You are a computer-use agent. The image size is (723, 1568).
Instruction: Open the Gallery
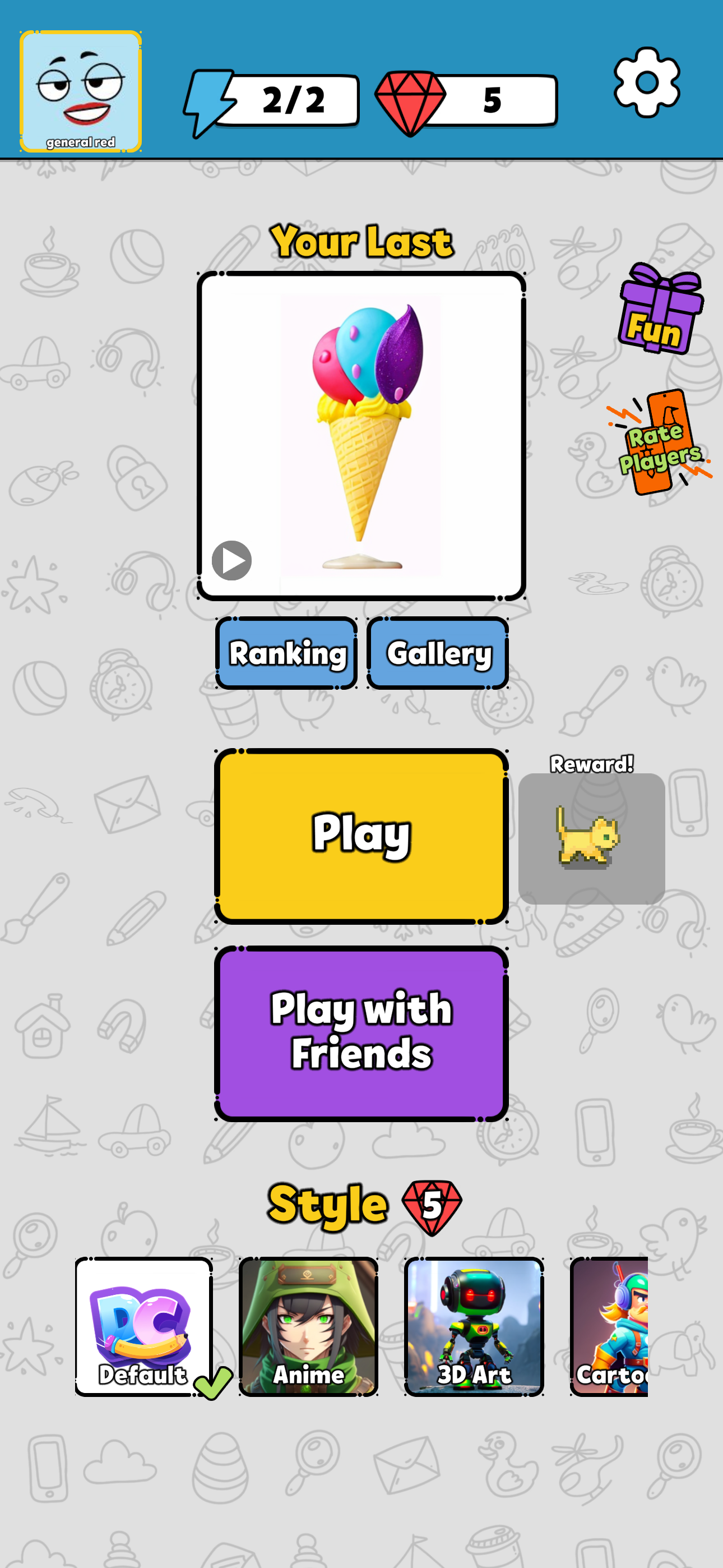pyautogui.click(x=438, y=653)
